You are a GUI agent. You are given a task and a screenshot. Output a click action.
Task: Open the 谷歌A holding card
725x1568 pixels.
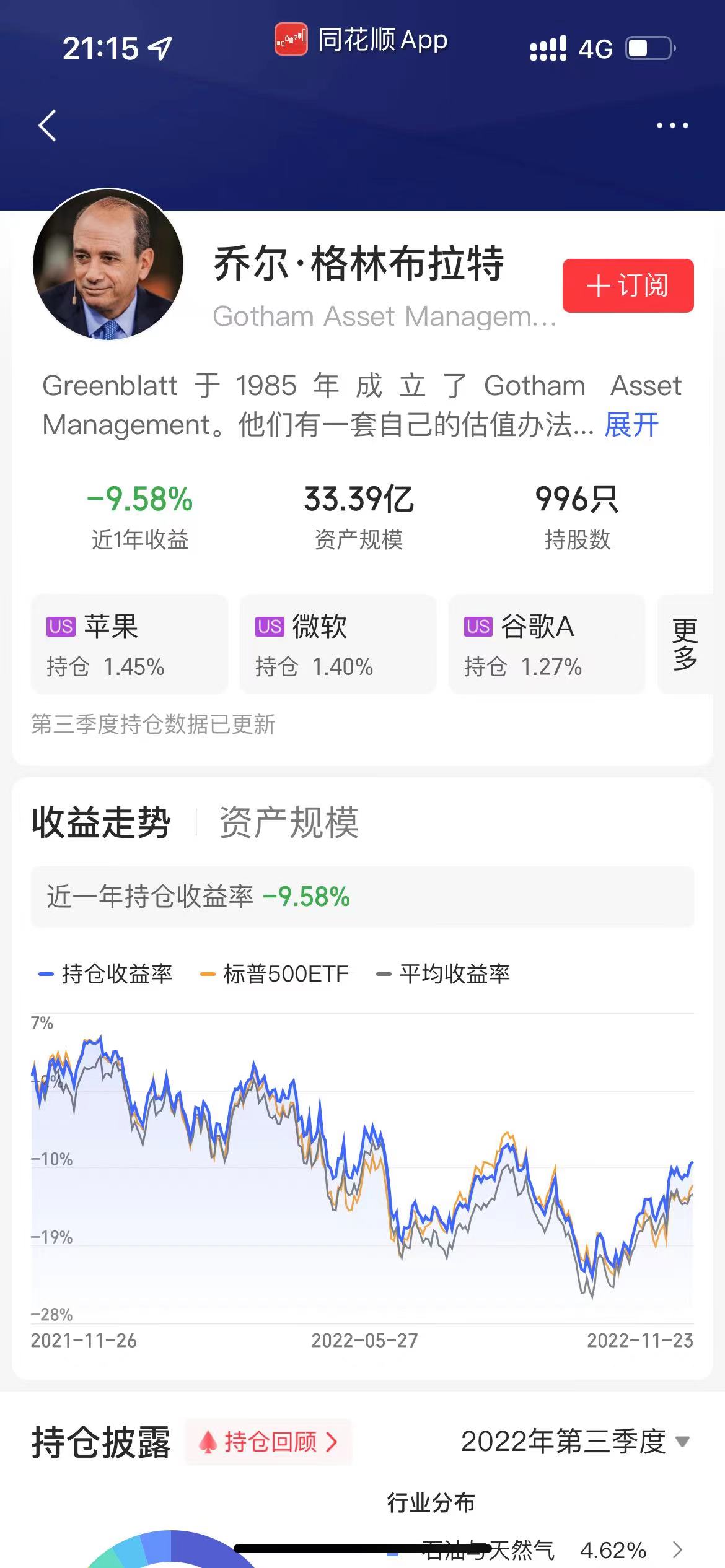tap(547, 644)
